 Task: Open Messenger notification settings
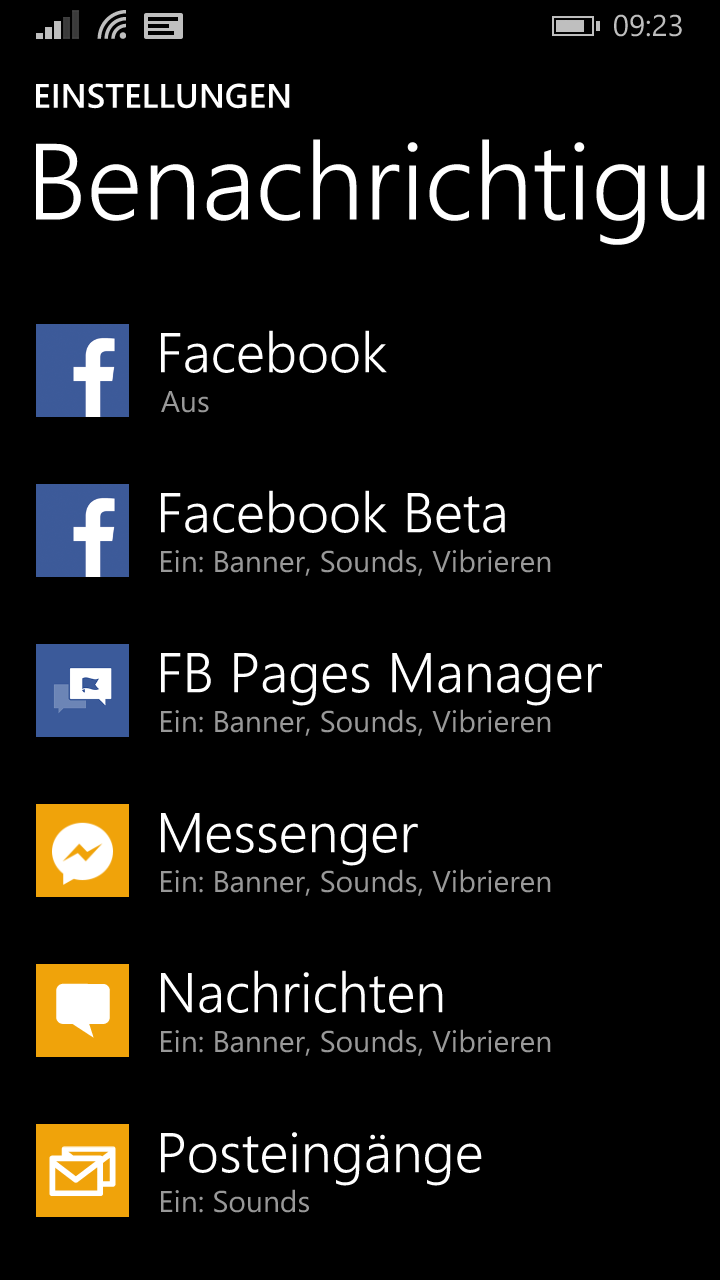click(360, 851)
